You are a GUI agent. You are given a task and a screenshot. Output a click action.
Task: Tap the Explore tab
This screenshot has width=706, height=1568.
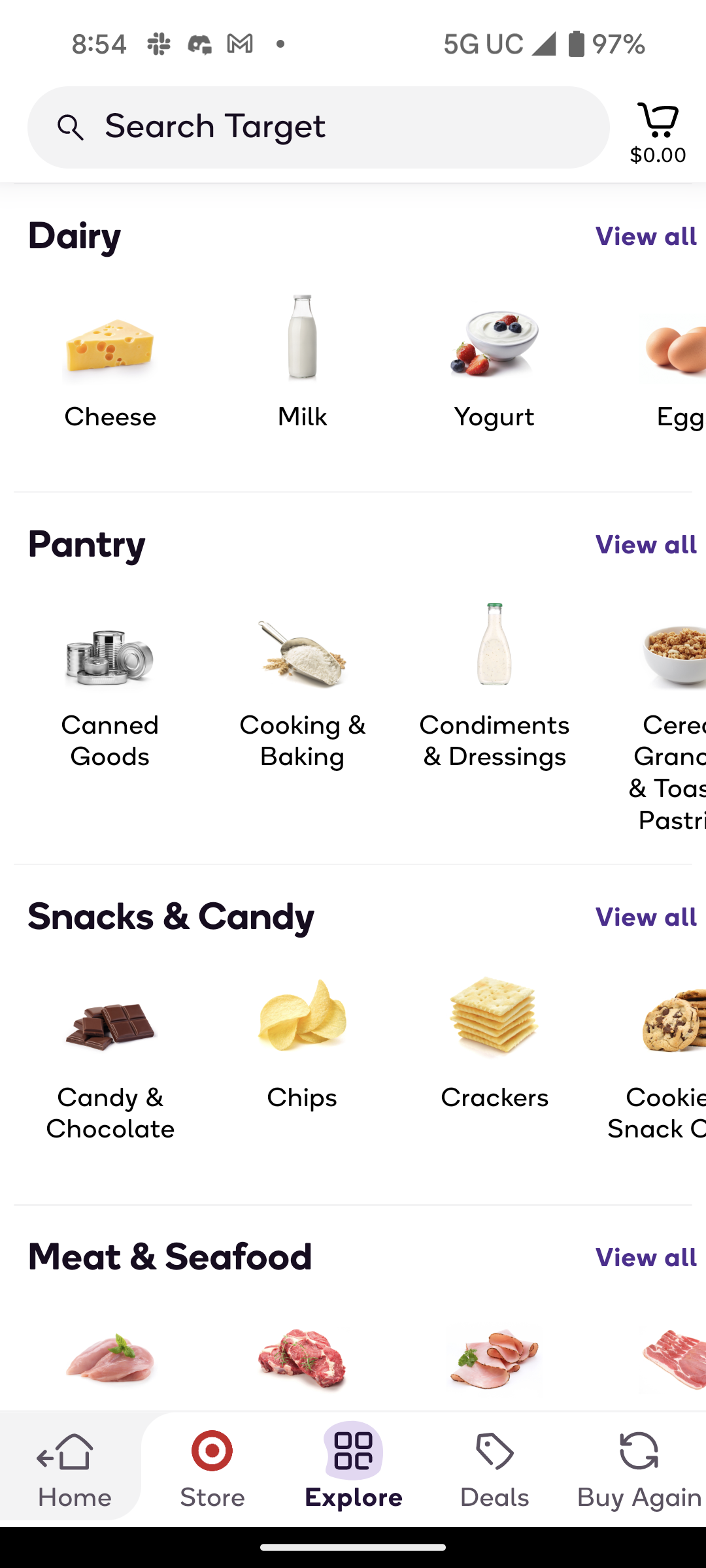tap(353, 1469)
